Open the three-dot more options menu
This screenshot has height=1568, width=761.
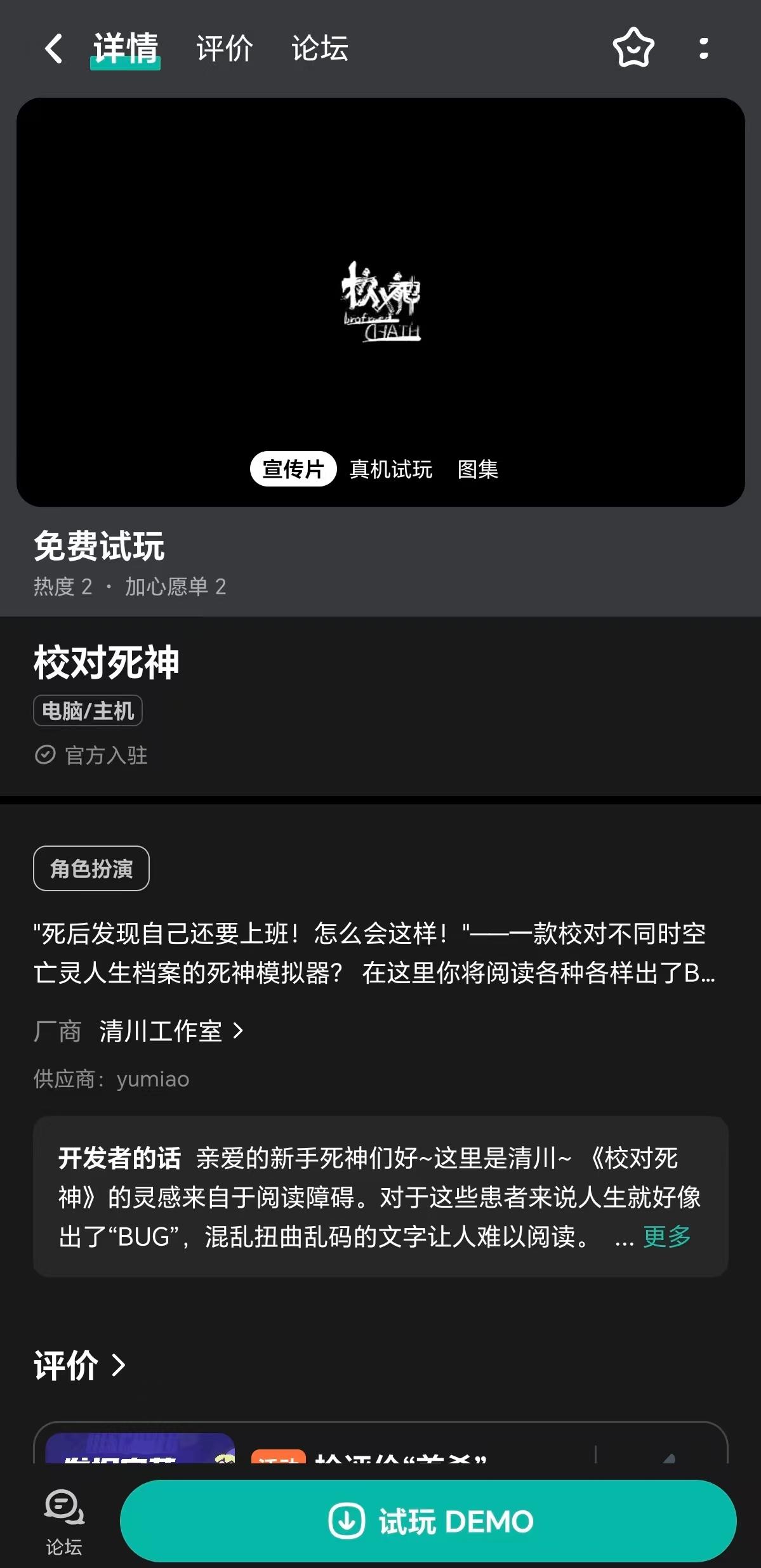click(703, 48)
